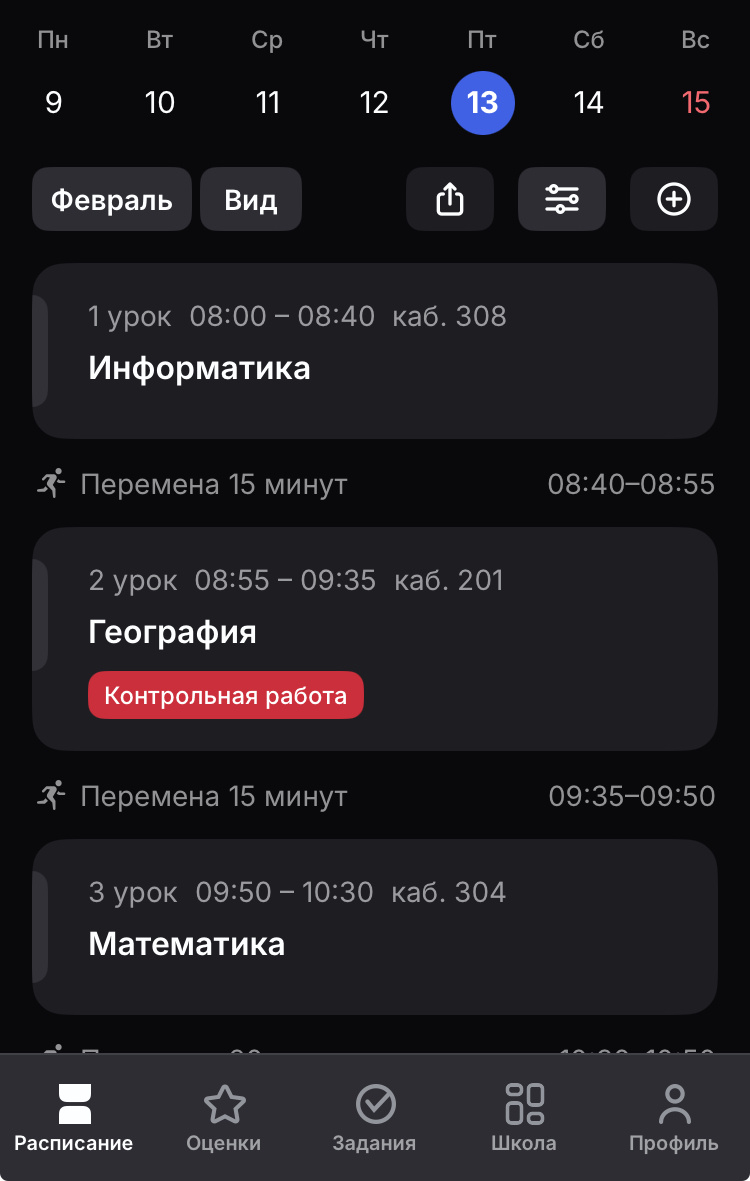
Task: Open the Профиль tab
Action: (674, 1118)
